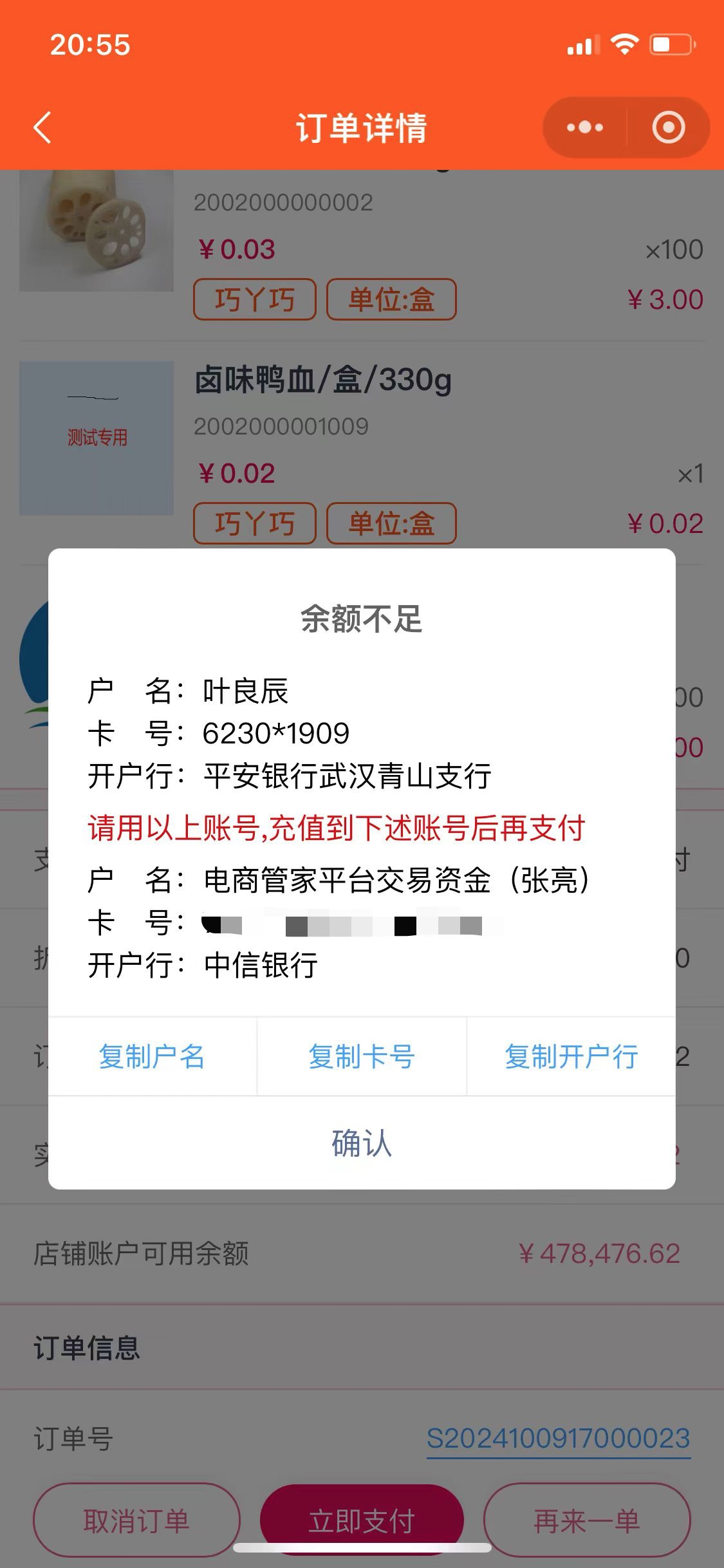Open order number S2024100917000023
This screenshot has width=724, height=1568.
tap(558, 1438)
